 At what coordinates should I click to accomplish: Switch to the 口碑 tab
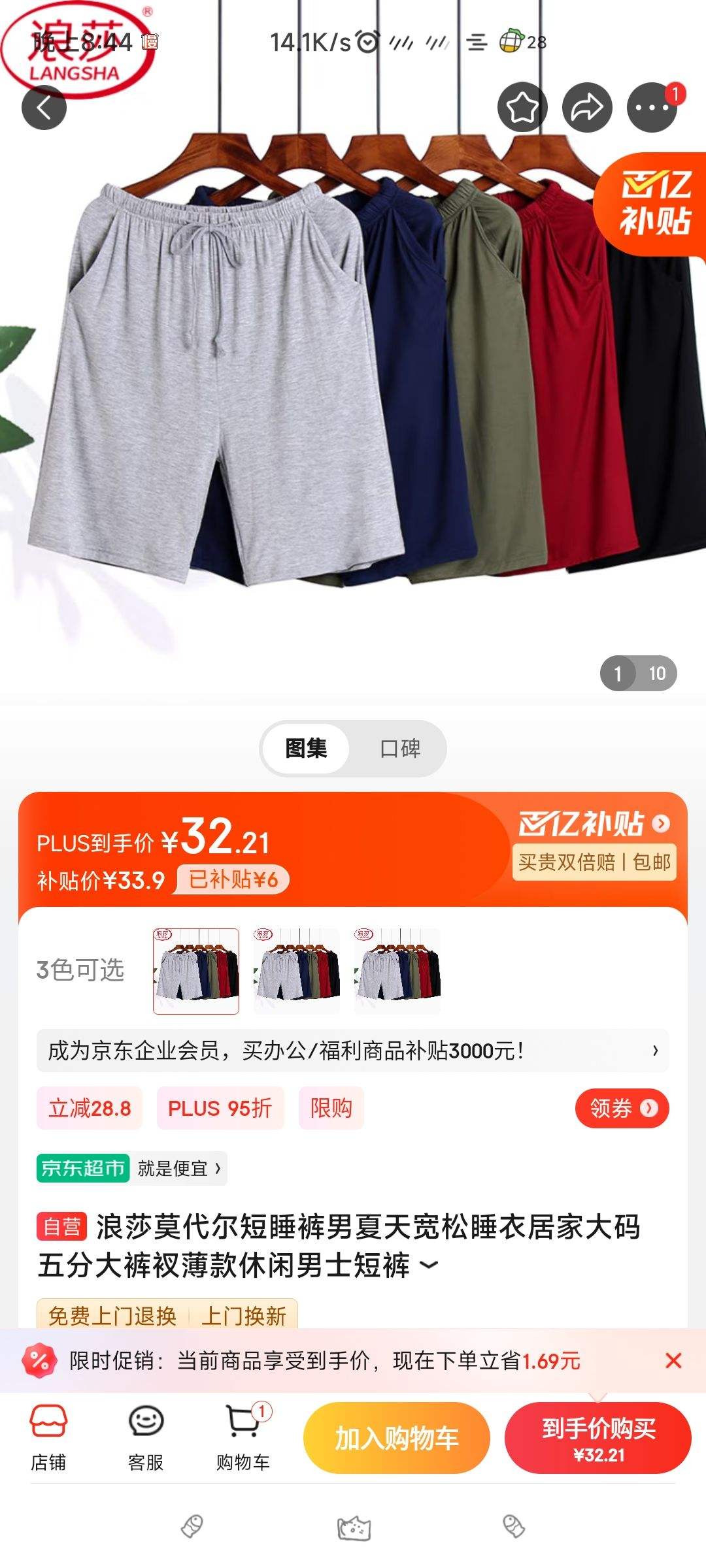400,749
